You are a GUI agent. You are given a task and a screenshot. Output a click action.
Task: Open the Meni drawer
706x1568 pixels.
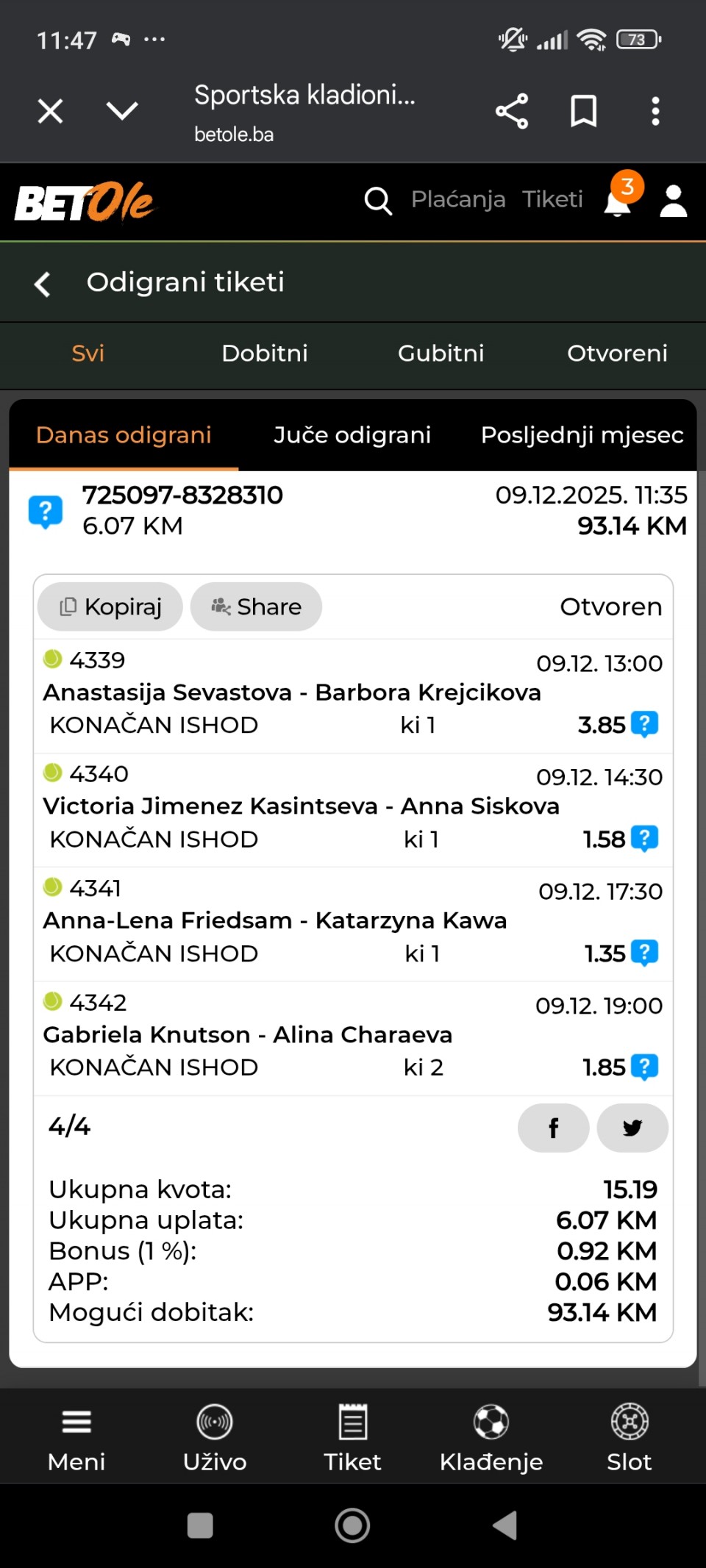pos(76,1436)
